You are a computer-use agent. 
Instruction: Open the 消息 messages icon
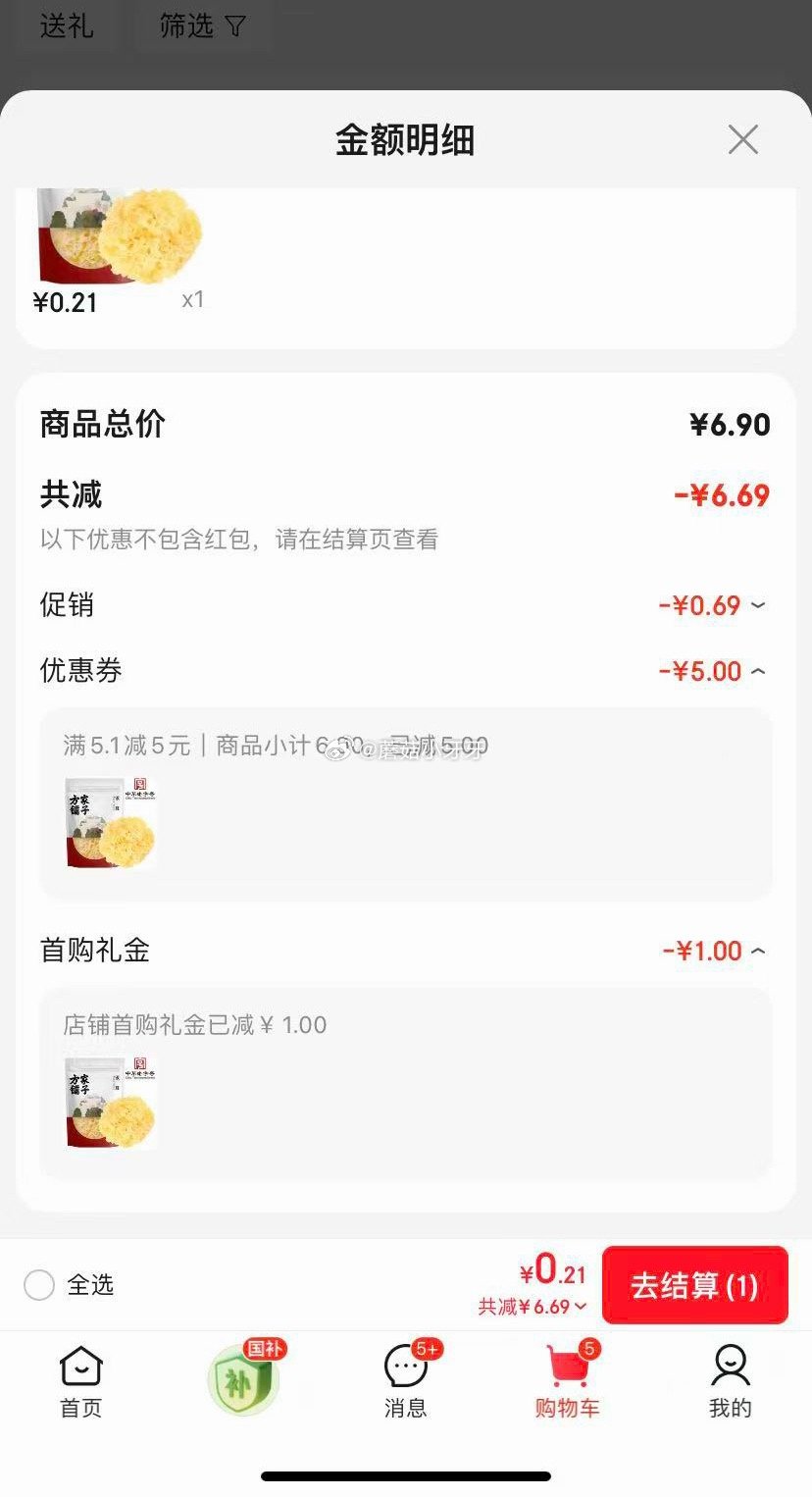[x=405, y=1364]
